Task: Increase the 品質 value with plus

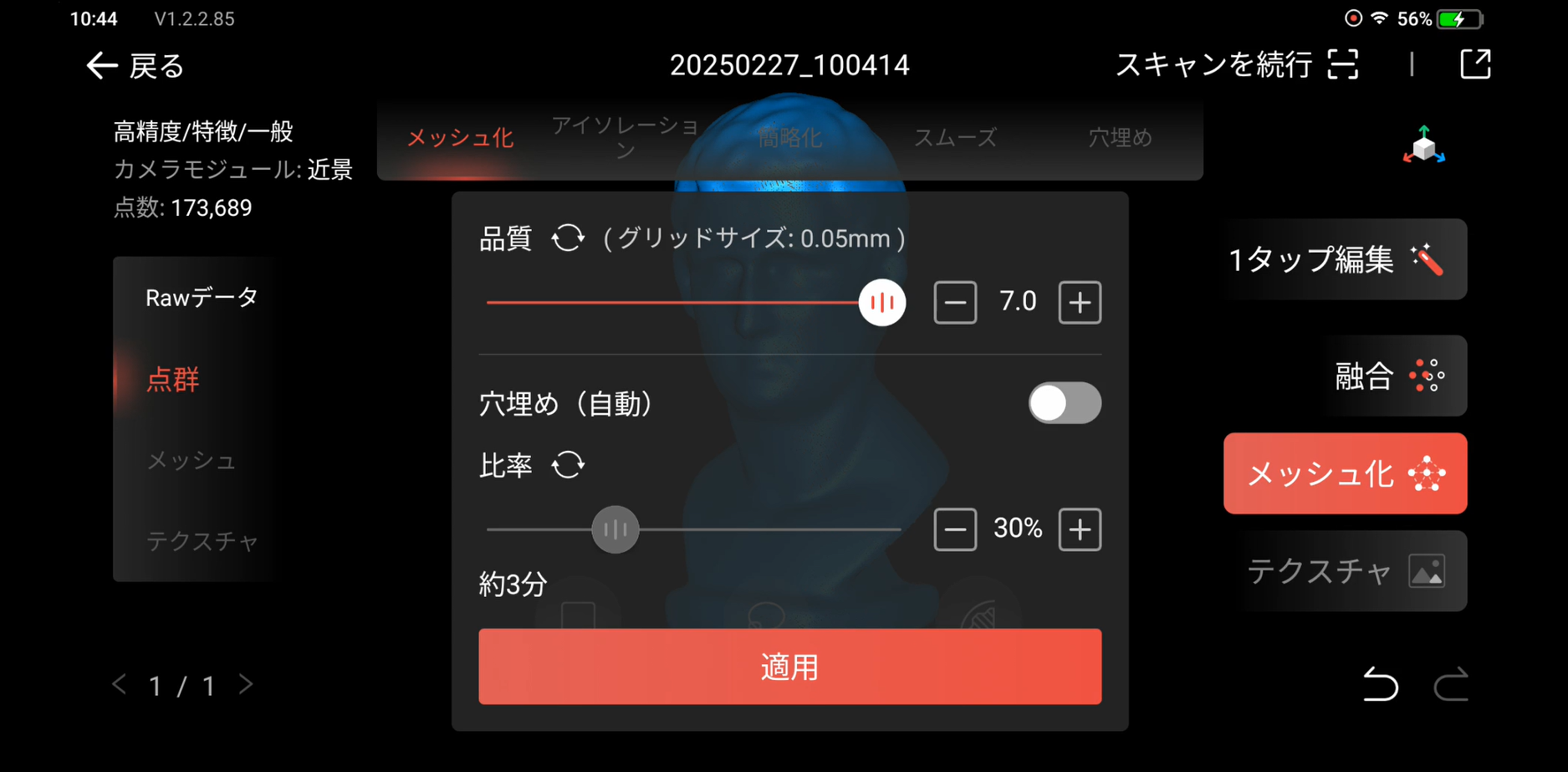Action: pos(1080,302)
